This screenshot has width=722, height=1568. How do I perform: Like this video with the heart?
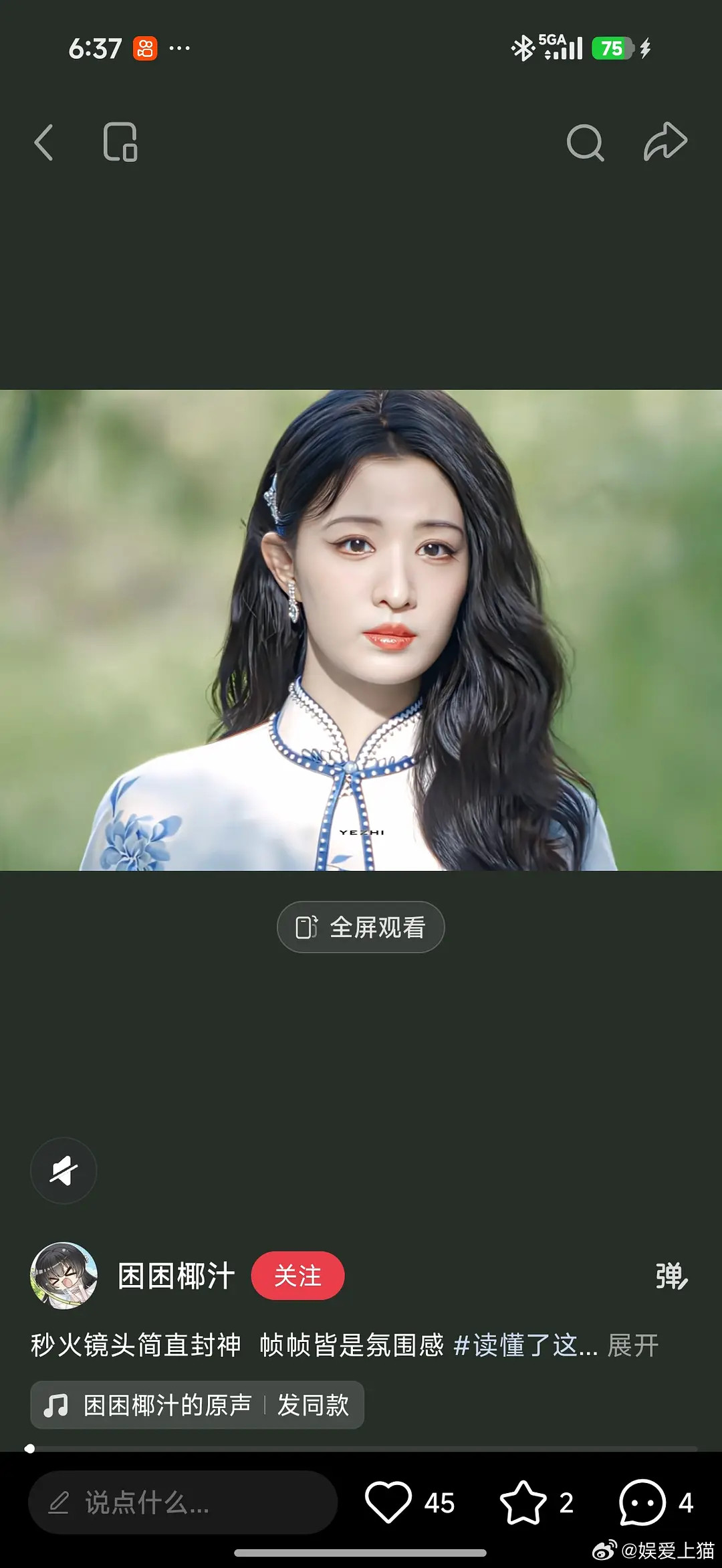point(388,1502)
